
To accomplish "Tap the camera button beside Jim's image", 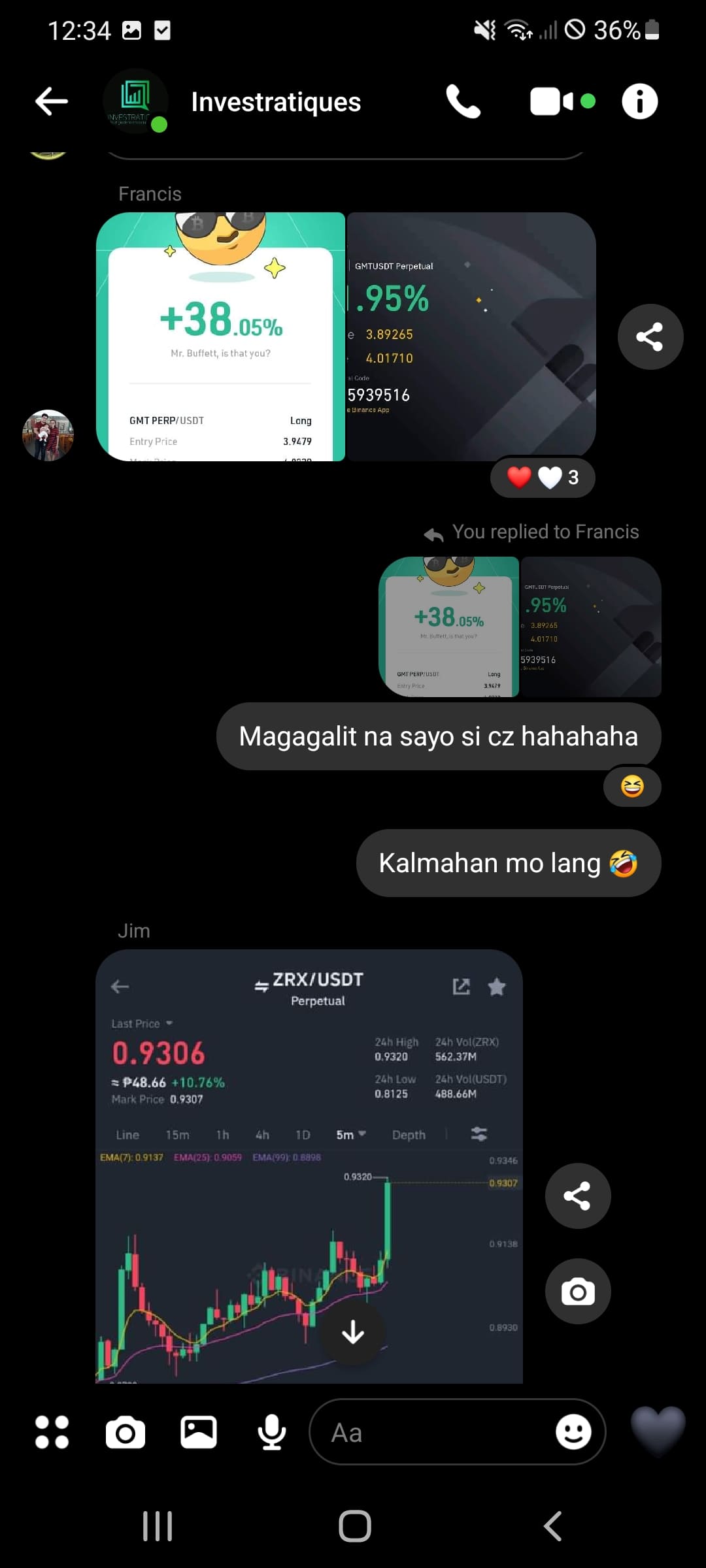I will 577,1291.
